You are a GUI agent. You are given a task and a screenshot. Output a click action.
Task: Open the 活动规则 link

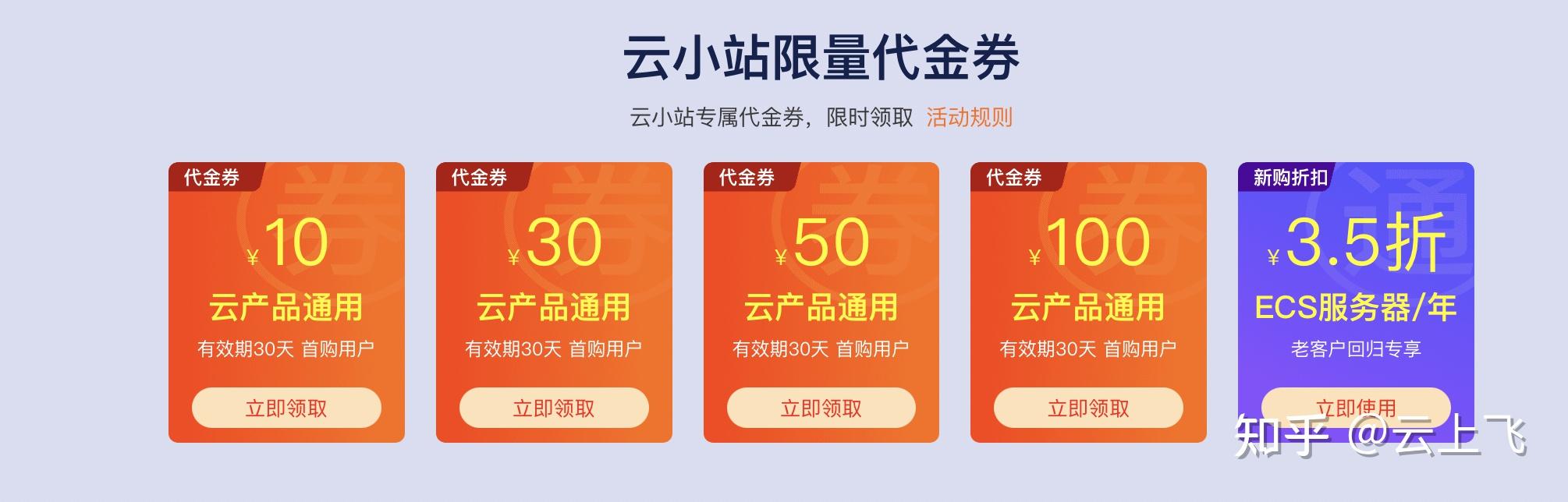tap(969, 118)
